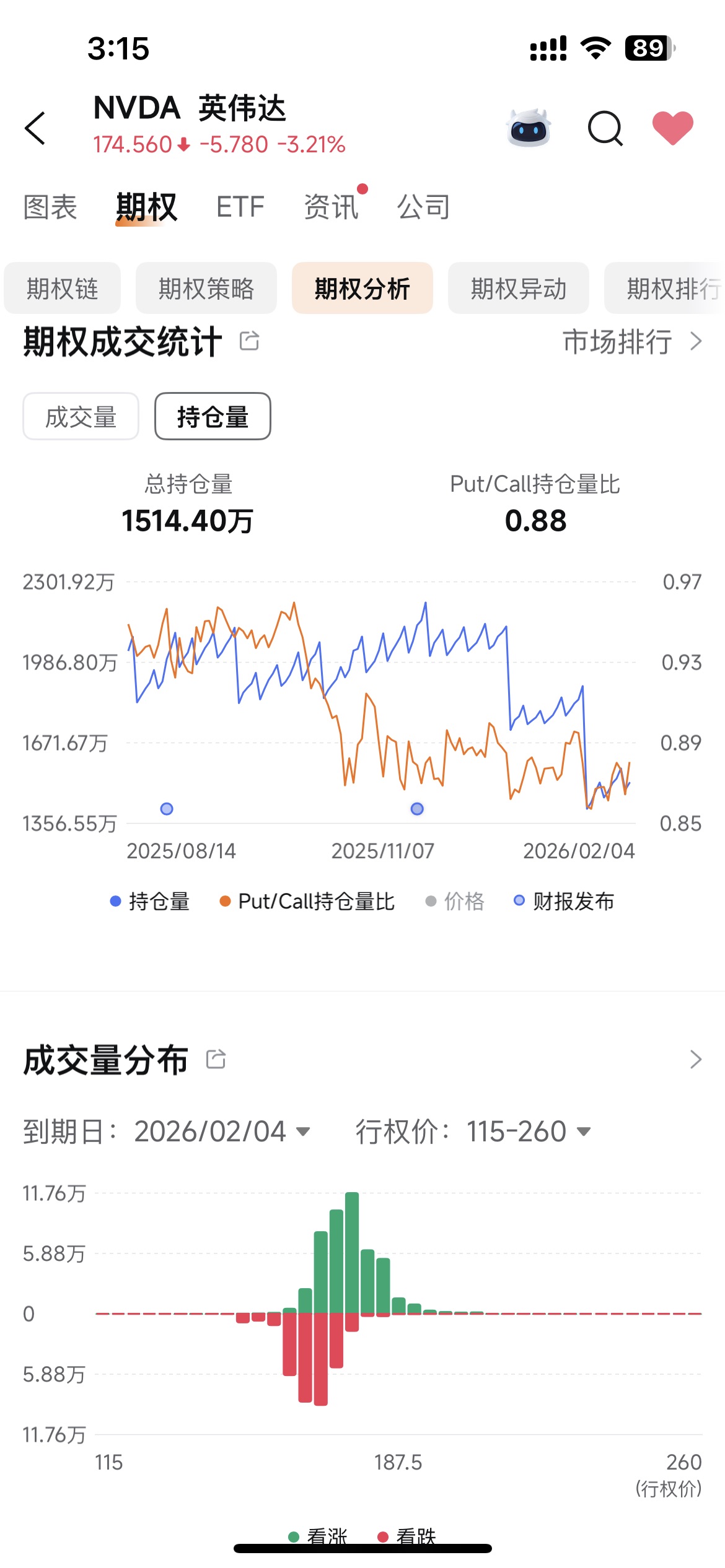Share the 期权成交统计 chart
The image size is (725, 1568).
click(249, 341)
